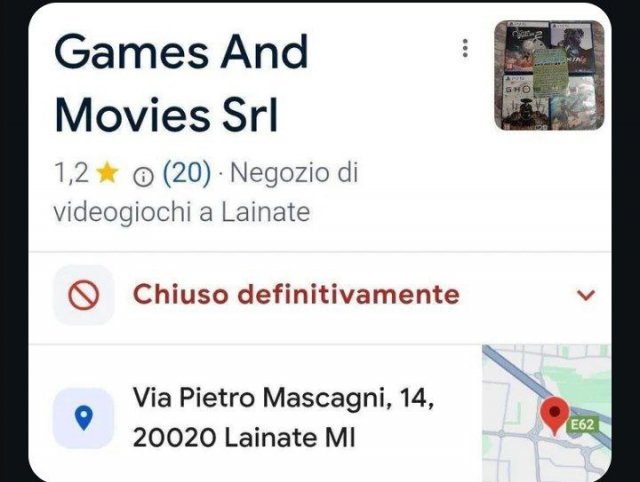Expand the Chiuso definitivamente hours row
This screenshot has width=640, height=482.
tap(587, 295)
